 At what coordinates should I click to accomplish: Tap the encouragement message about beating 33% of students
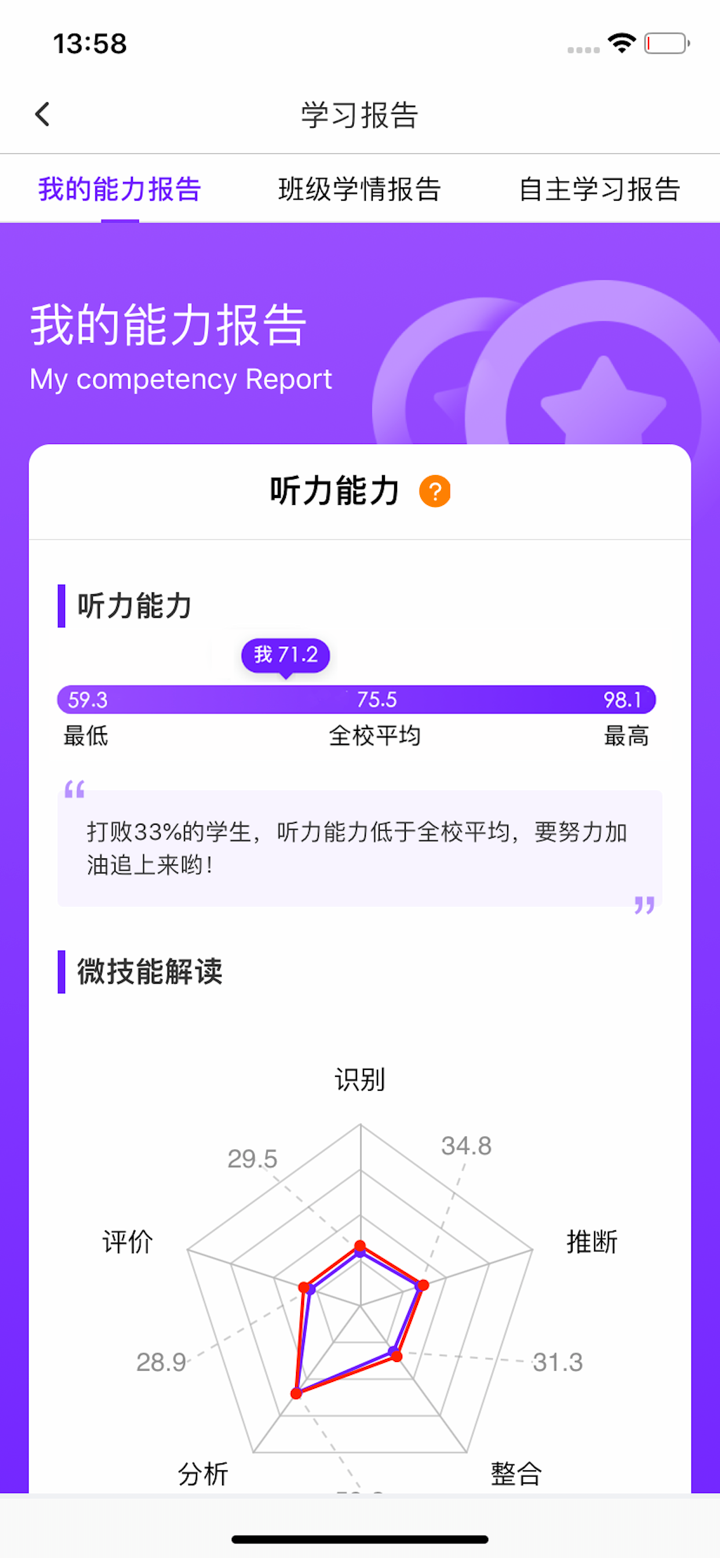pos(360,845)
